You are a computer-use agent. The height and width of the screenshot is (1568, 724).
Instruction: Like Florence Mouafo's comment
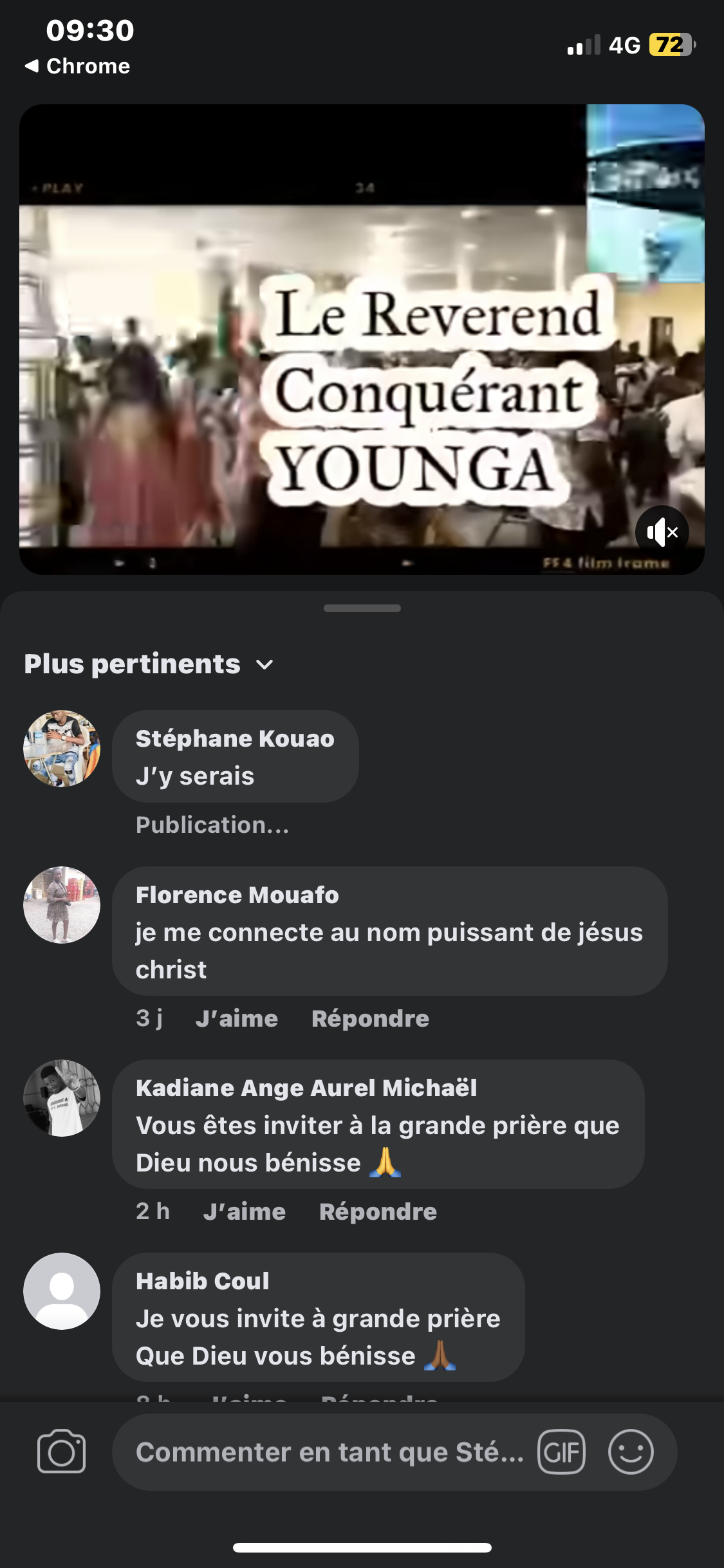point(236,1018)
